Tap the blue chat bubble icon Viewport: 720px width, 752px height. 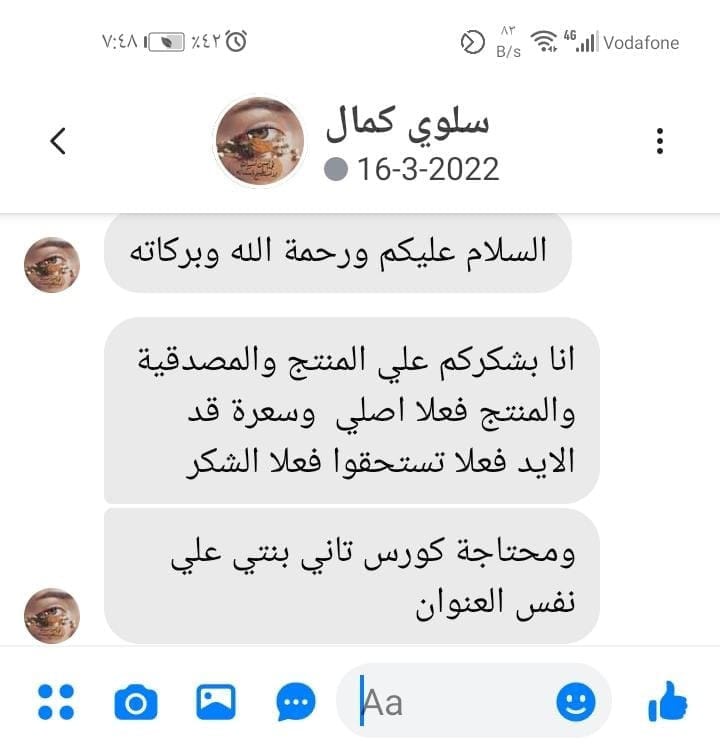294,703
